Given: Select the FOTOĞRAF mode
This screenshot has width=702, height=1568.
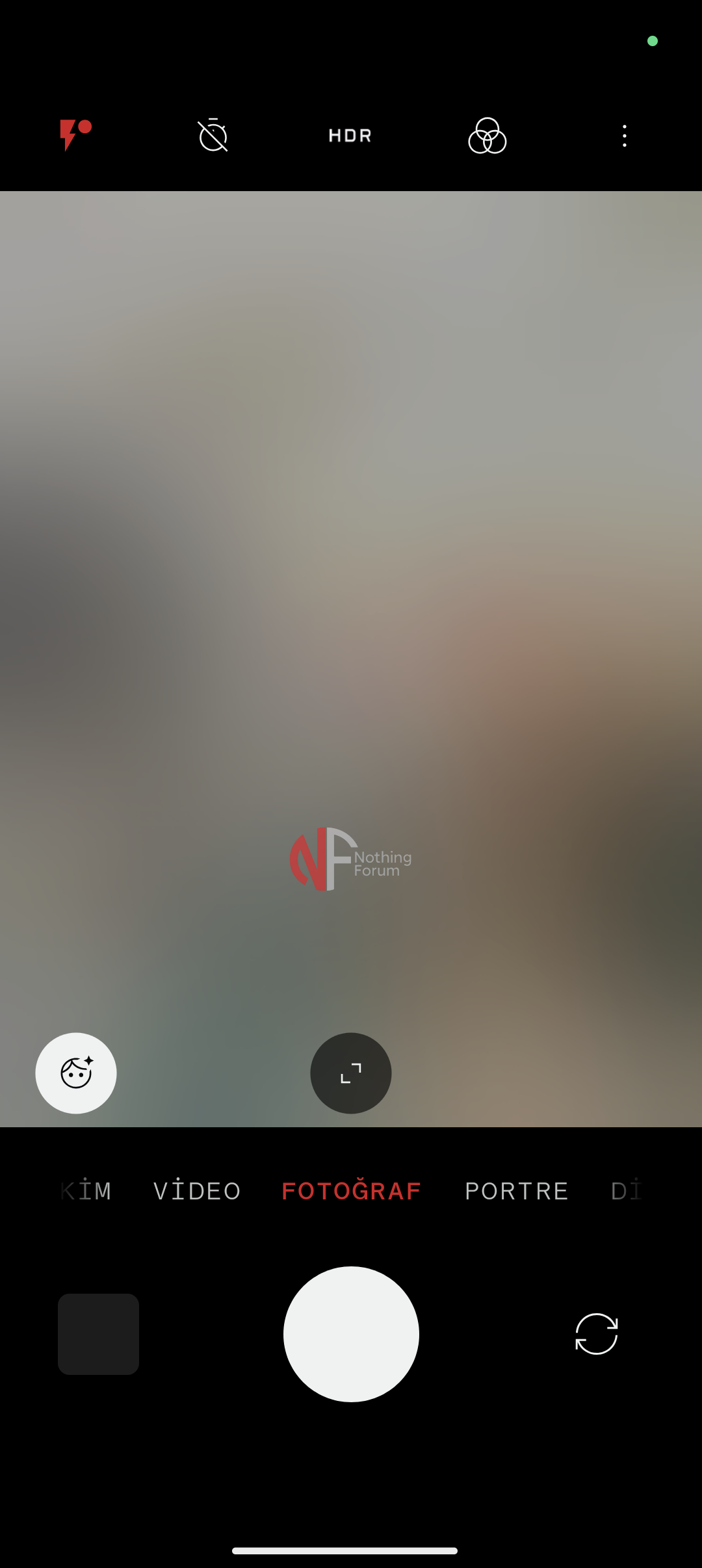Looking at the screenshot, I should 352,1191.
